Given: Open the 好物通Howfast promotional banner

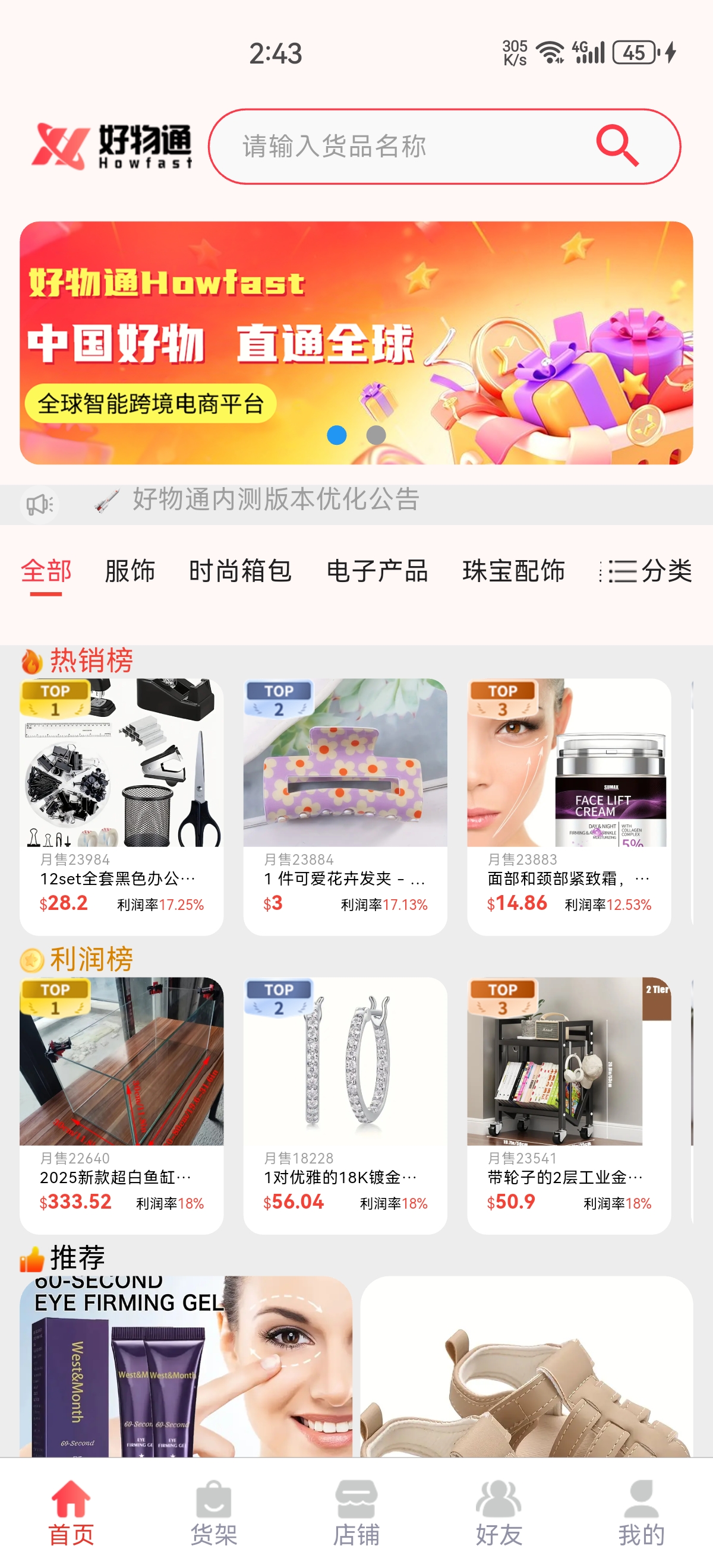Looking at the screenshot, I should (x=356, y=343).
